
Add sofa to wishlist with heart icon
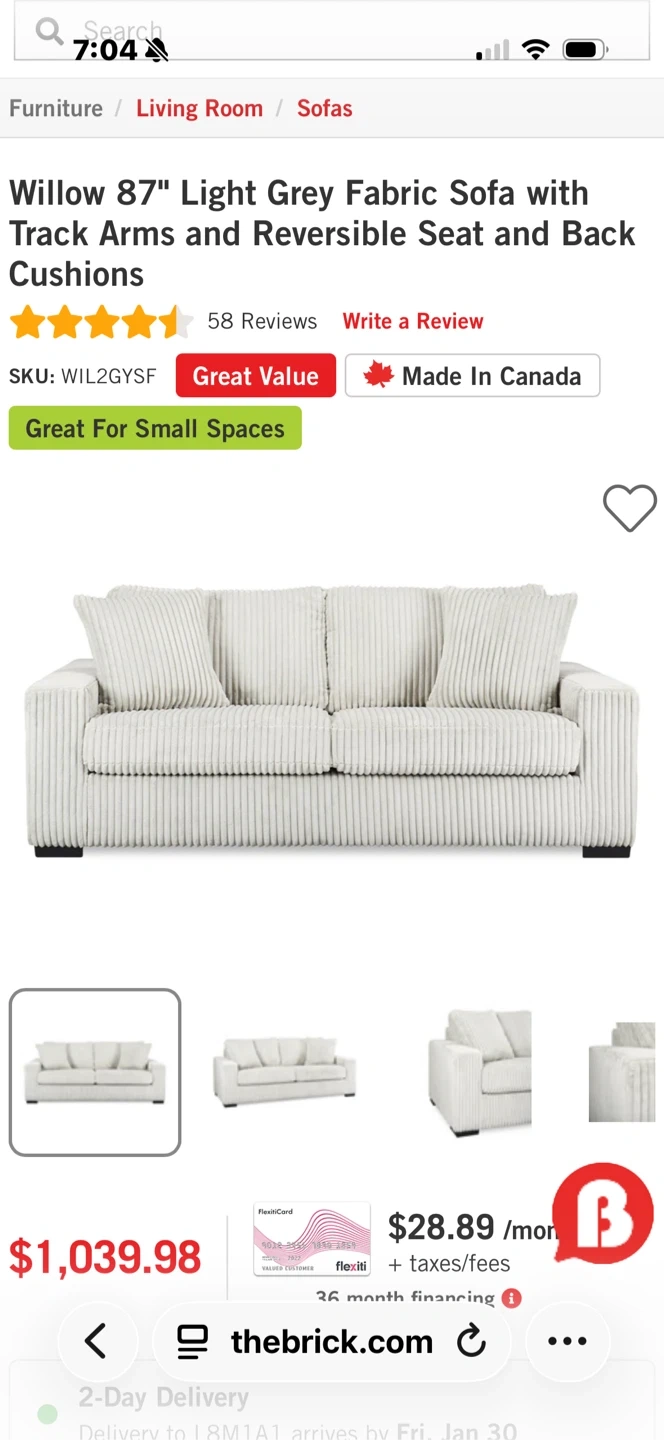click(x=629, y=508)
